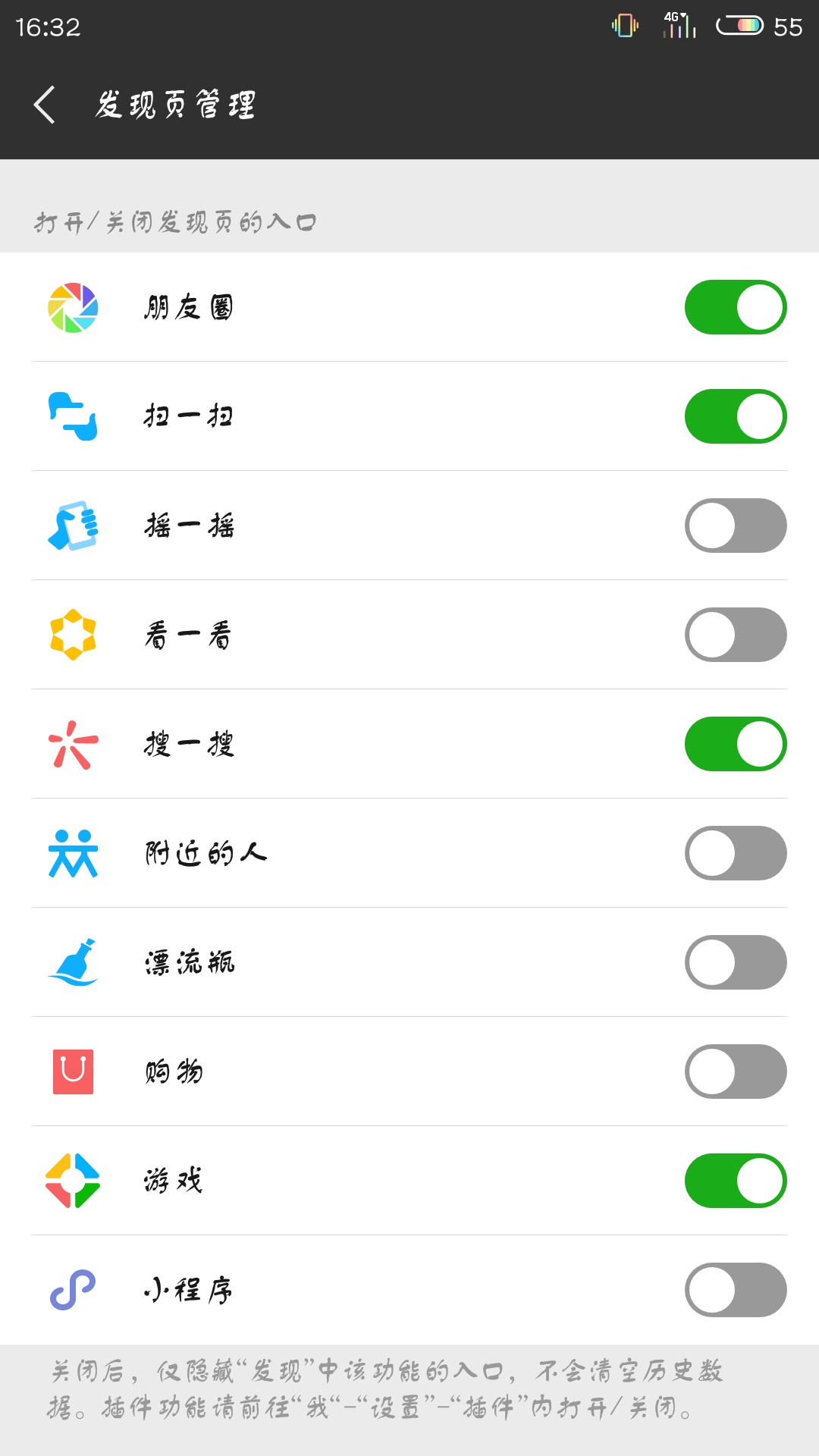819x1456 pixels.
Task: Enable 附近的人 toggle
Action: click(x=735, y=853)
